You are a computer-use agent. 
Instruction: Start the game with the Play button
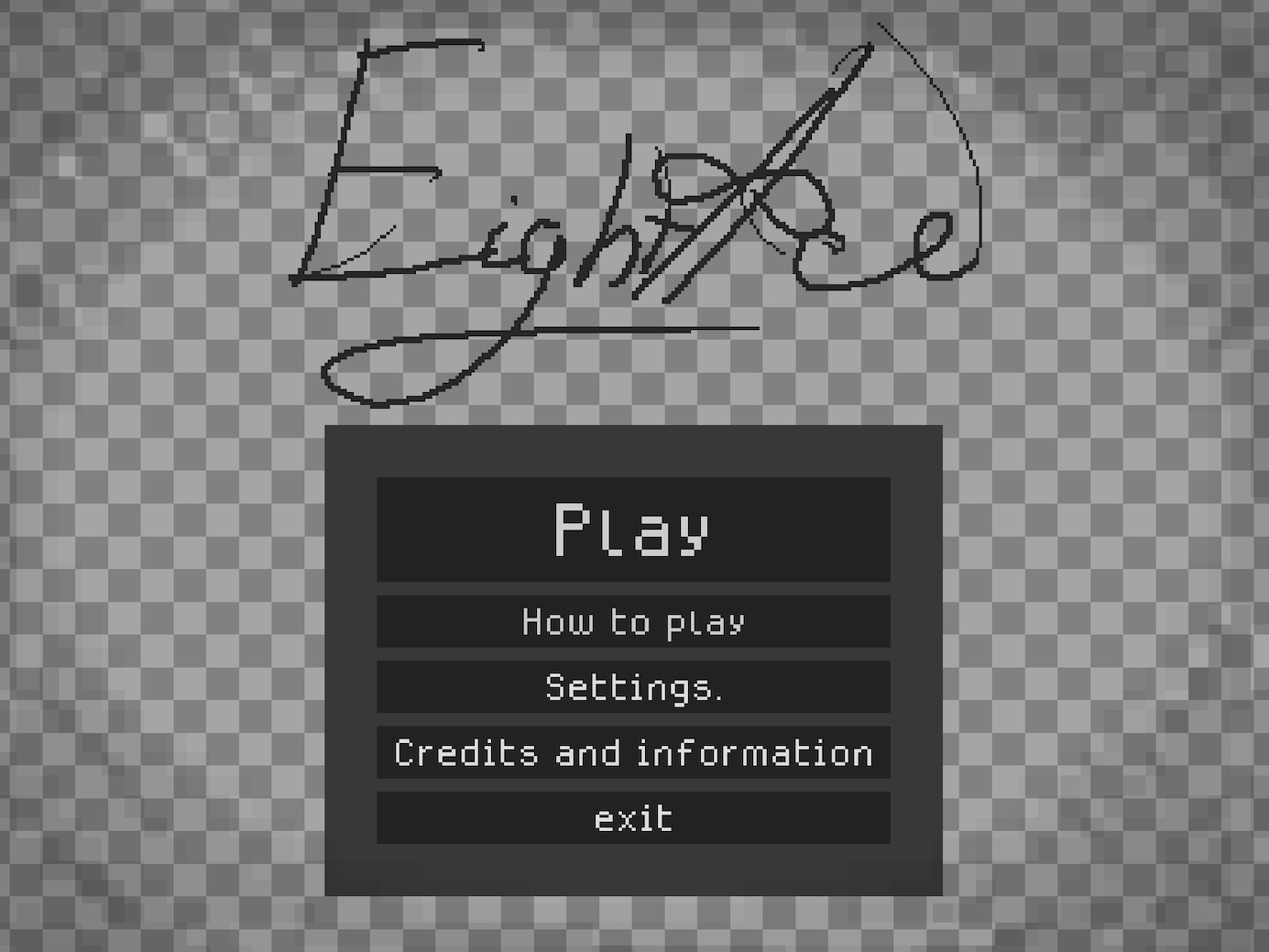633,530
